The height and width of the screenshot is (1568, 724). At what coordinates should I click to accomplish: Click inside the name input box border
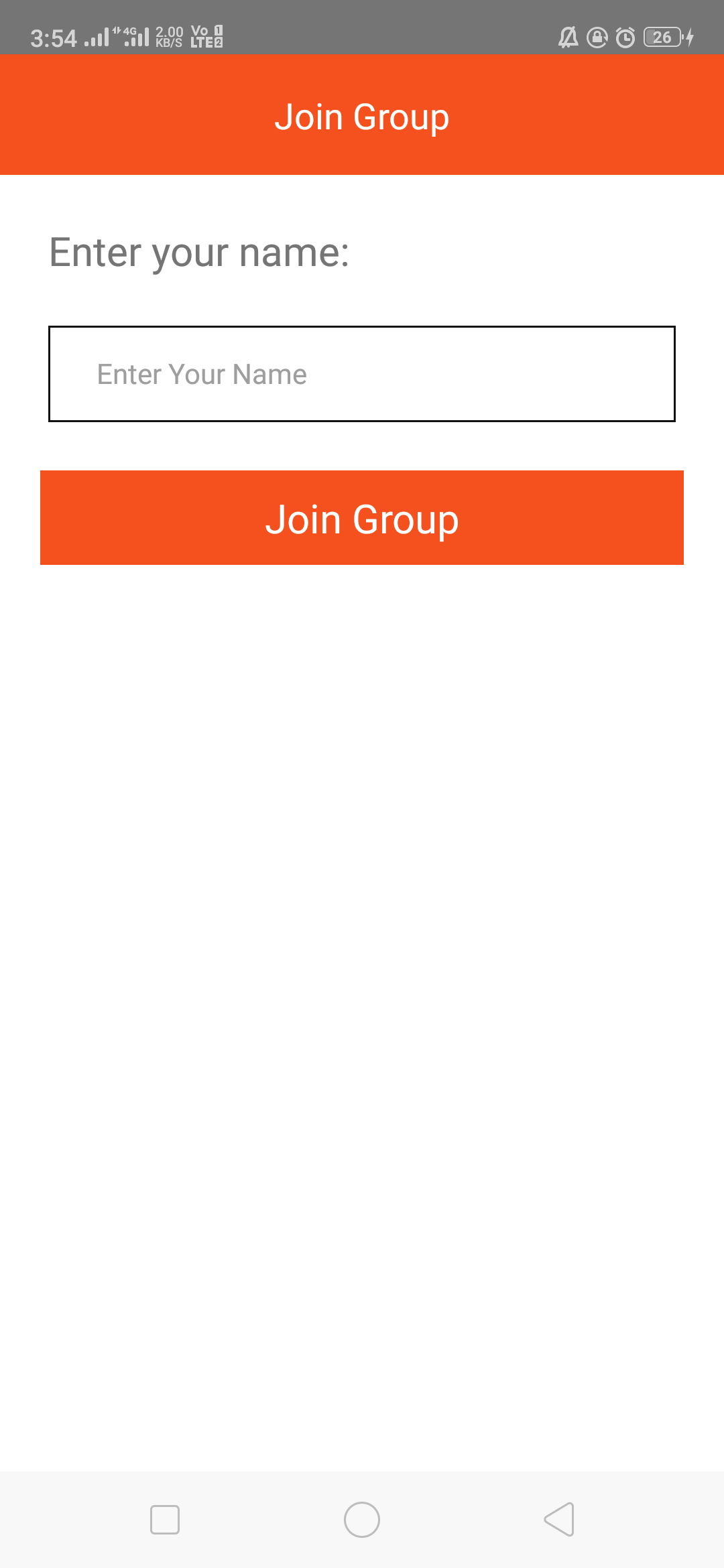click(362, 373)
